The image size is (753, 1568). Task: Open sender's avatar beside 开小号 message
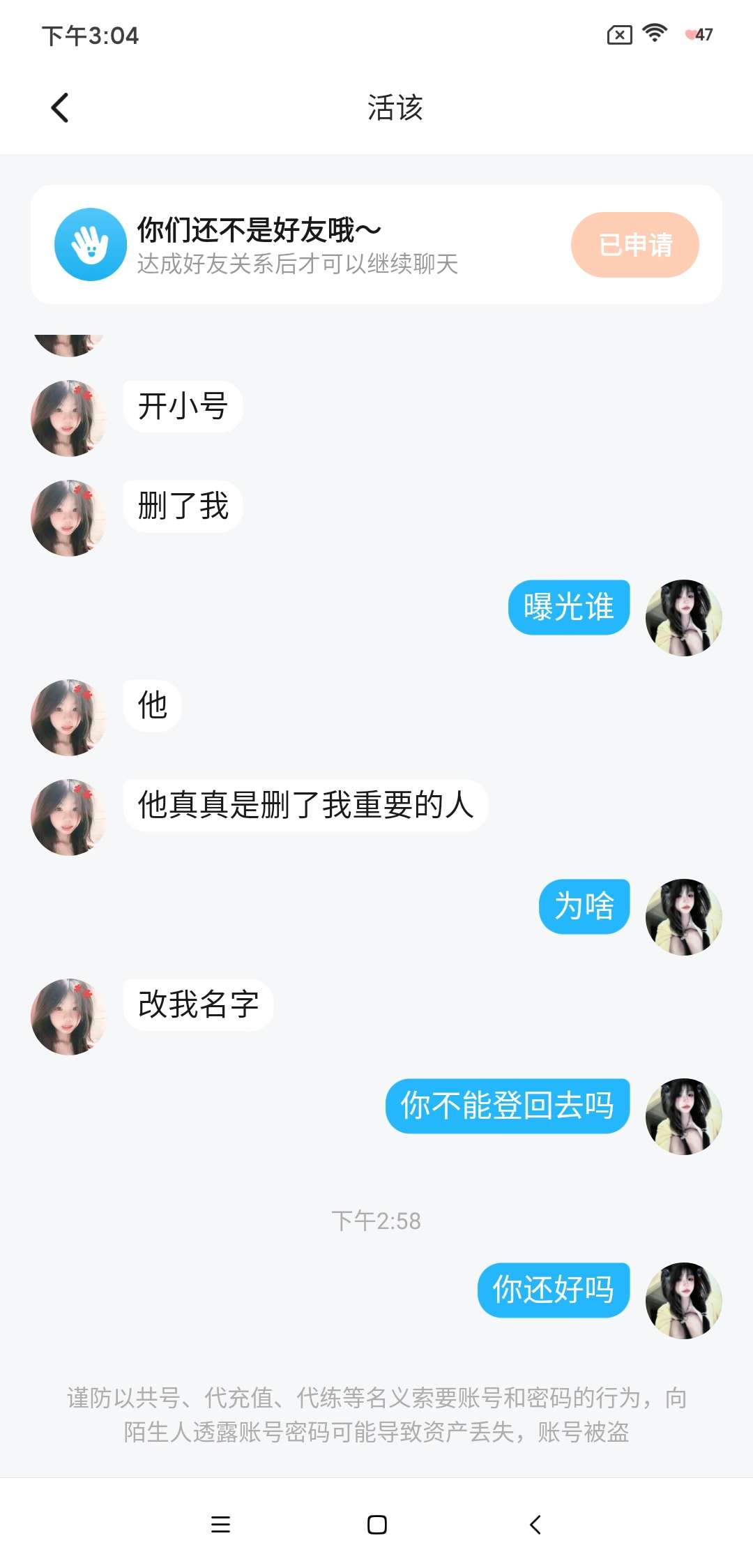click(x=69, y=419)
